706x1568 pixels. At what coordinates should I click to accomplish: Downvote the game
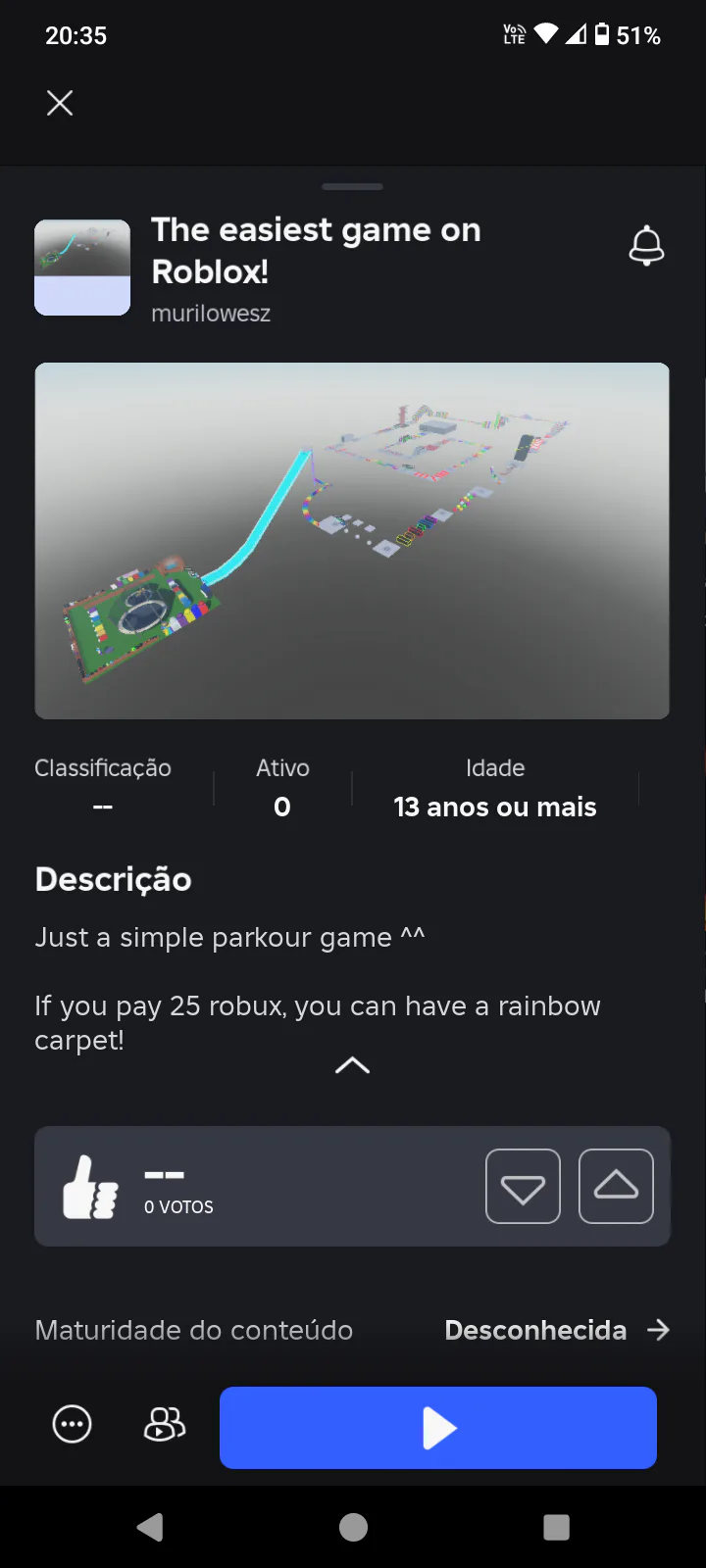click(x=523, y=1187)
